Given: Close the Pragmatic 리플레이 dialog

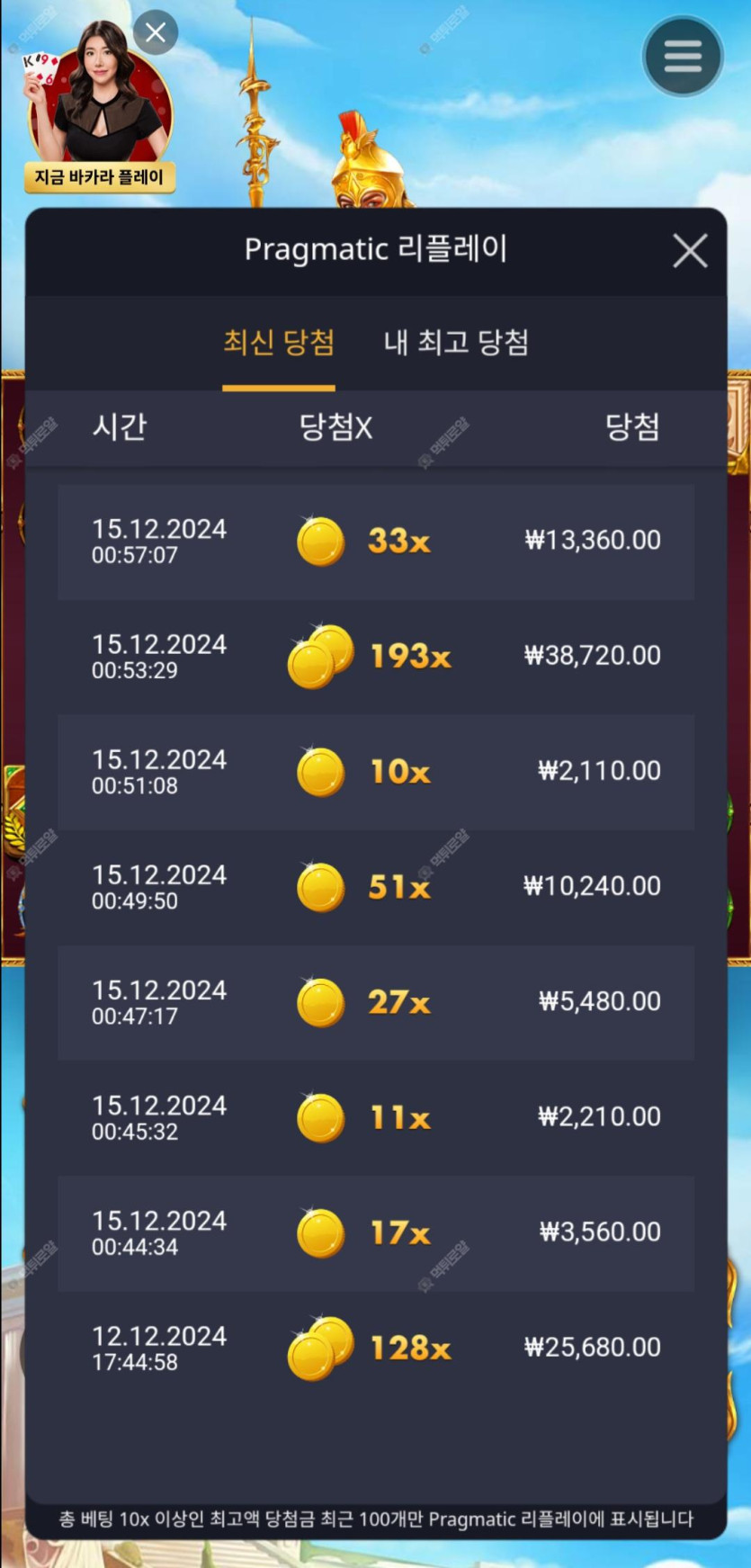Looking at the screenshot, I should [690, 251].
